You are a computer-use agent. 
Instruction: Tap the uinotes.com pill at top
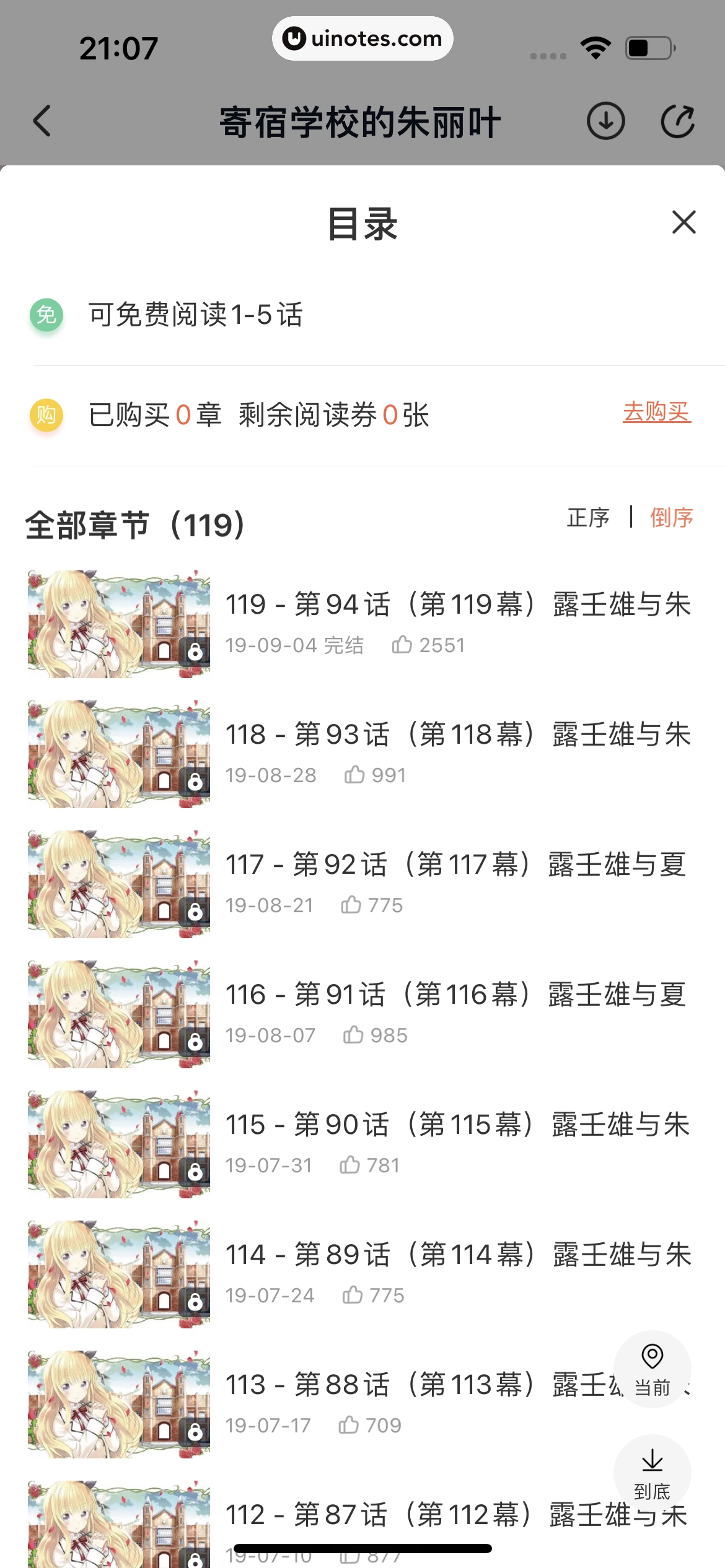362,38
